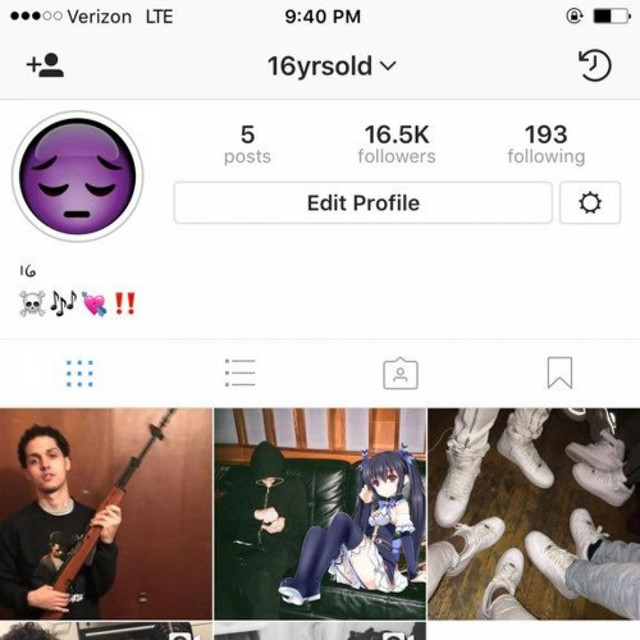Open the post with anime girl on couch
The width and height of the screenshot is (640, 640).
tap(320, 514)
